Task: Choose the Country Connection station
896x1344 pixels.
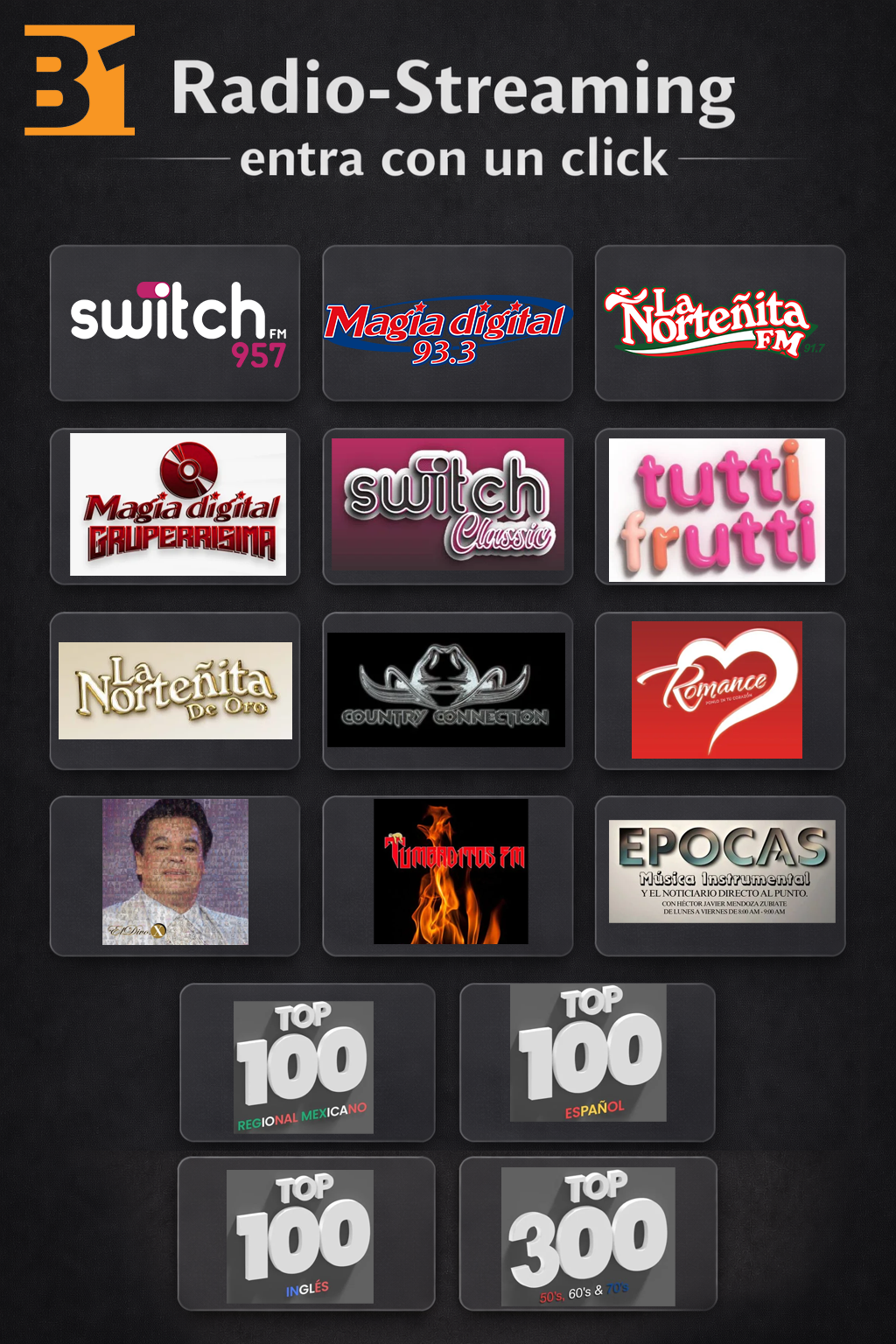Action: tap(447, 690)
